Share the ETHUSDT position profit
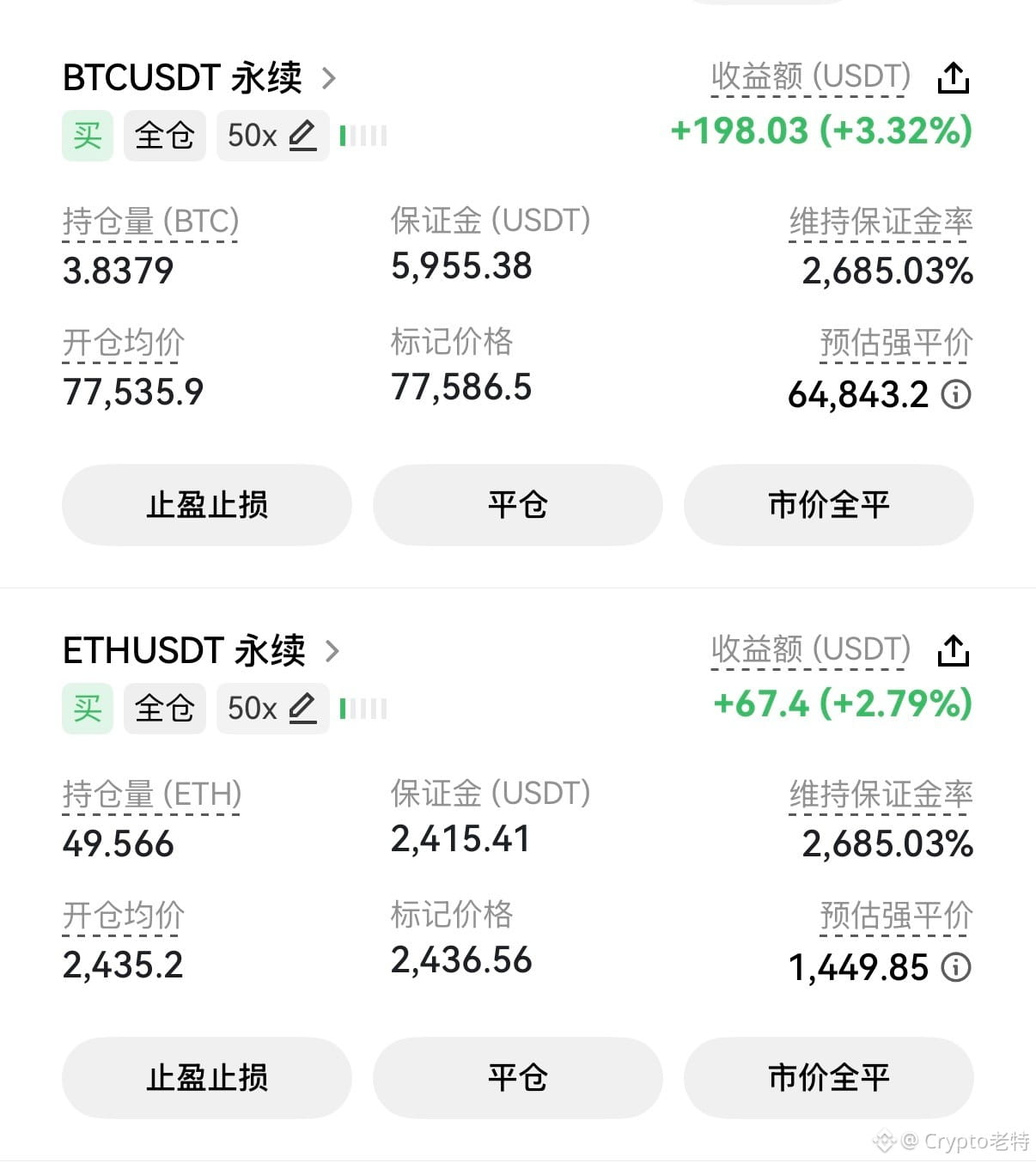This screenshot has width=1036, height=1163. click(954, 650)
